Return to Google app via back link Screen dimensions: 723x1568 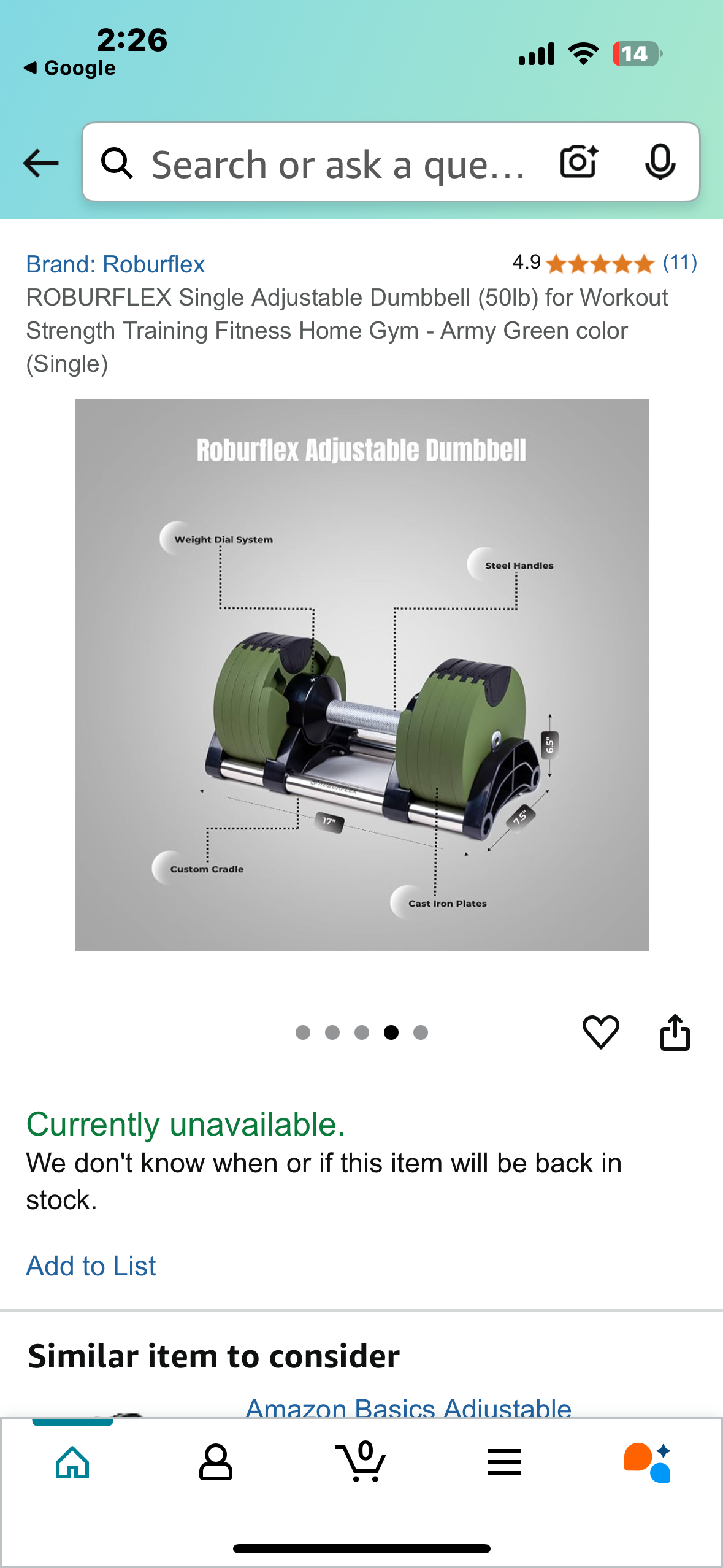(x=69, y=68)
